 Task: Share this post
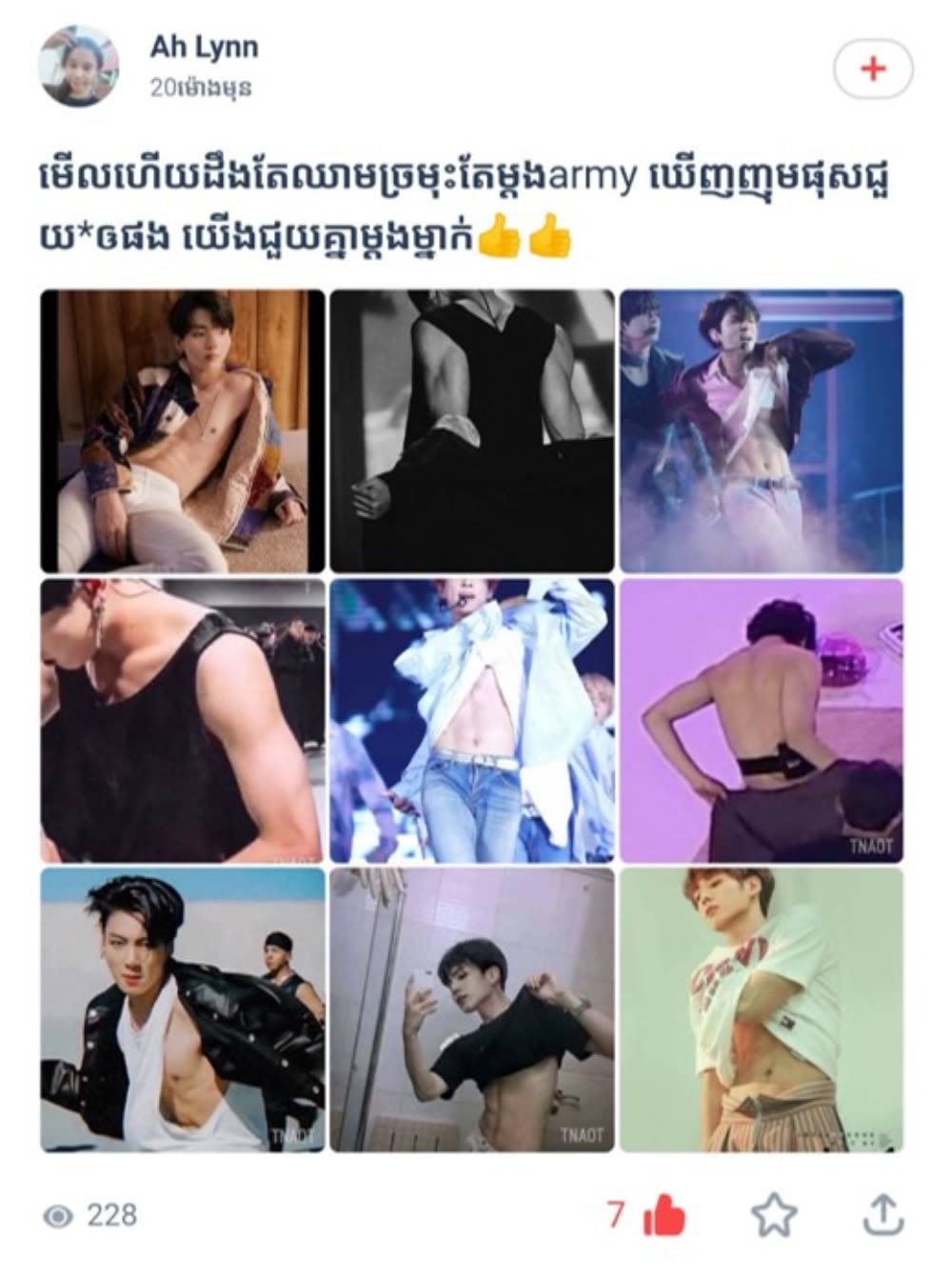(x=882, y=1215)
